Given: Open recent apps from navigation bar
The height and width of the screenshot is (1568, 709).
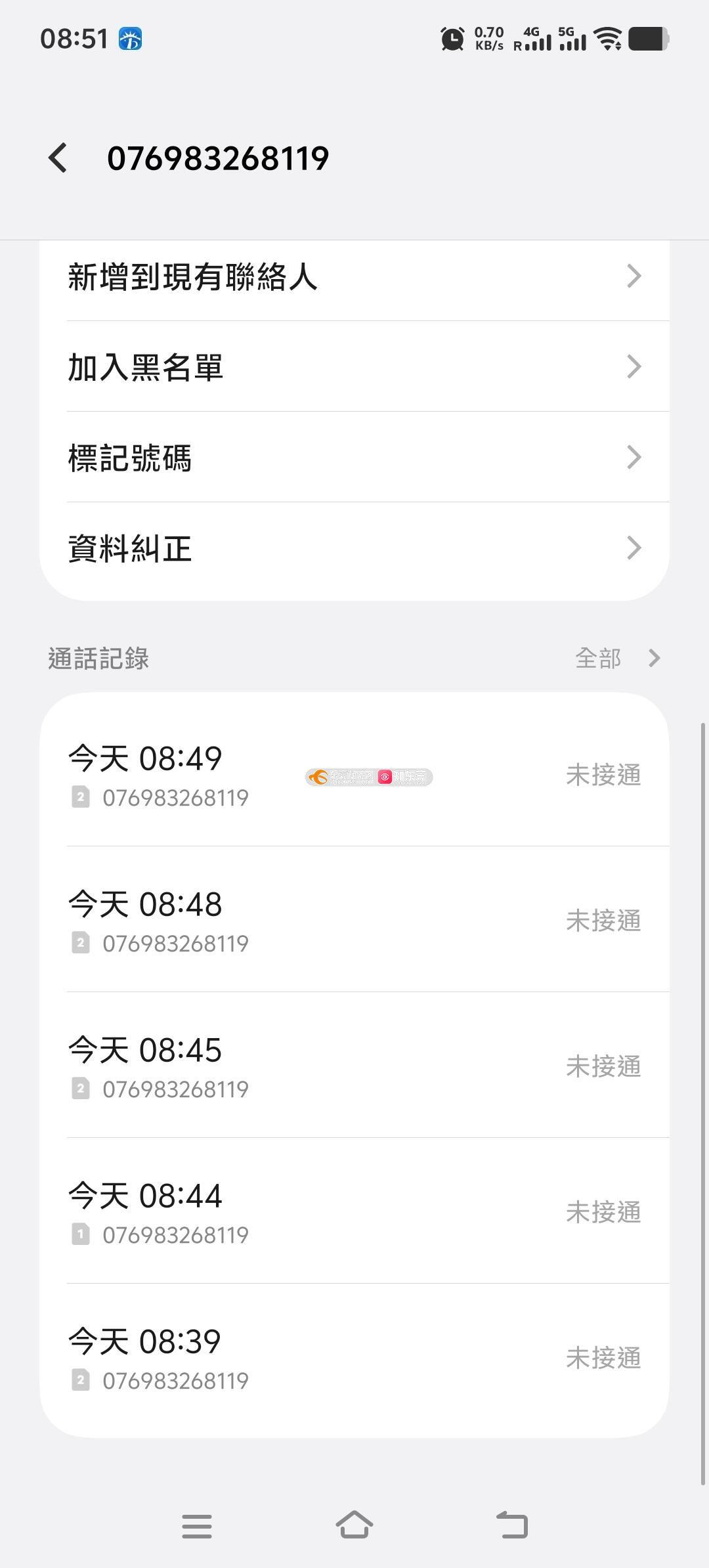Looking at the screenshot, I should [x=197, y=1526].
